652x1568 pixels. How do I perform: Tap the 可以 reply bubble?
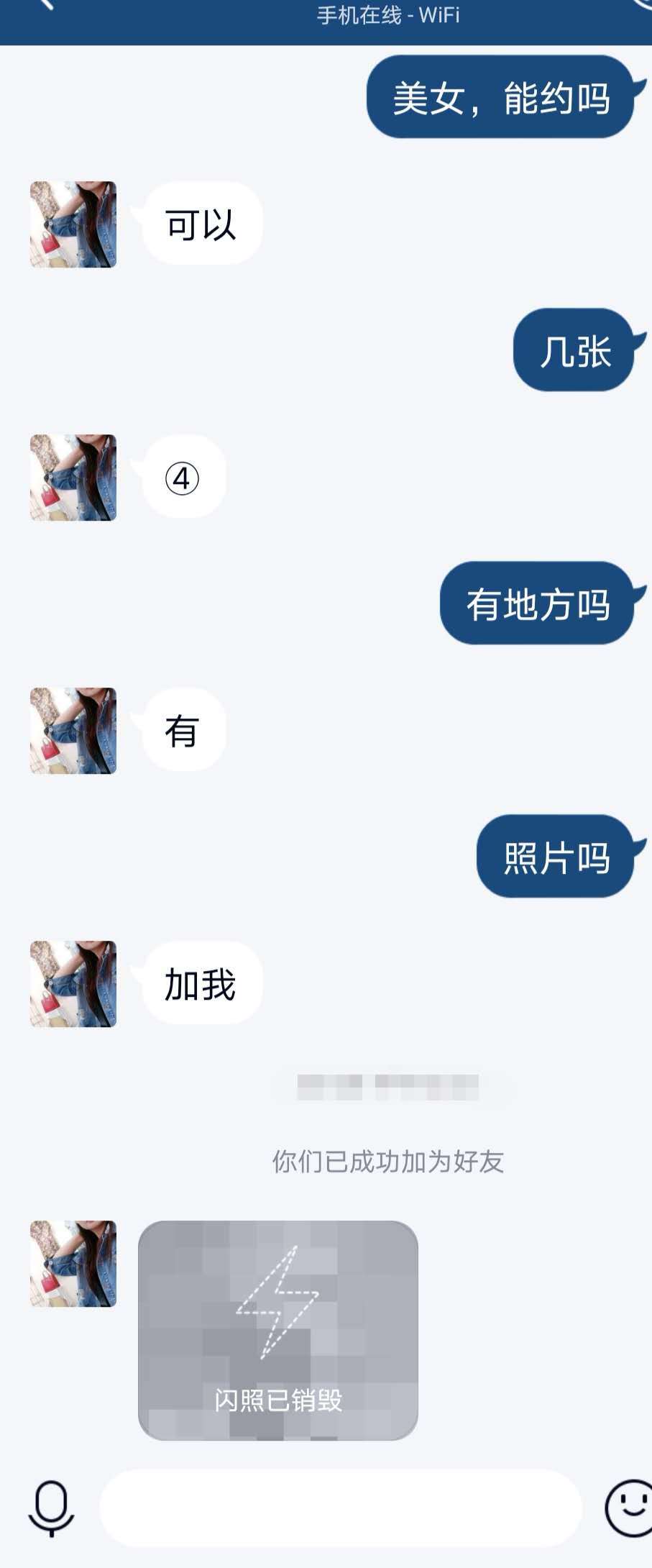(x=202, y=223)
